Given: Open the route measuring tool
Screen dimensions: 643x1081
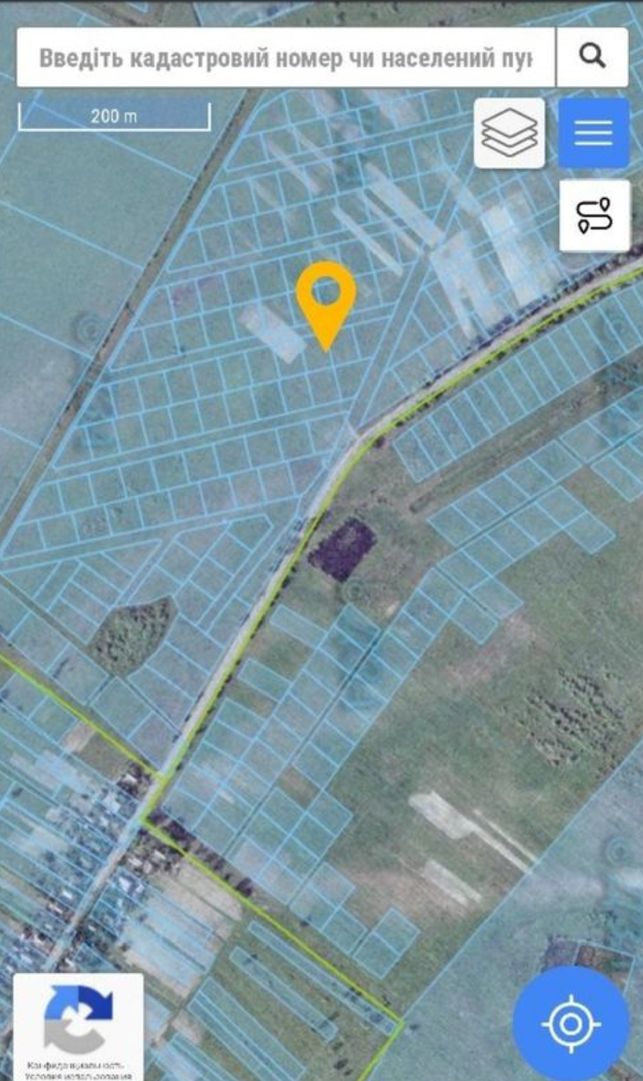Looking at the screenshot, I should [594, 216].
